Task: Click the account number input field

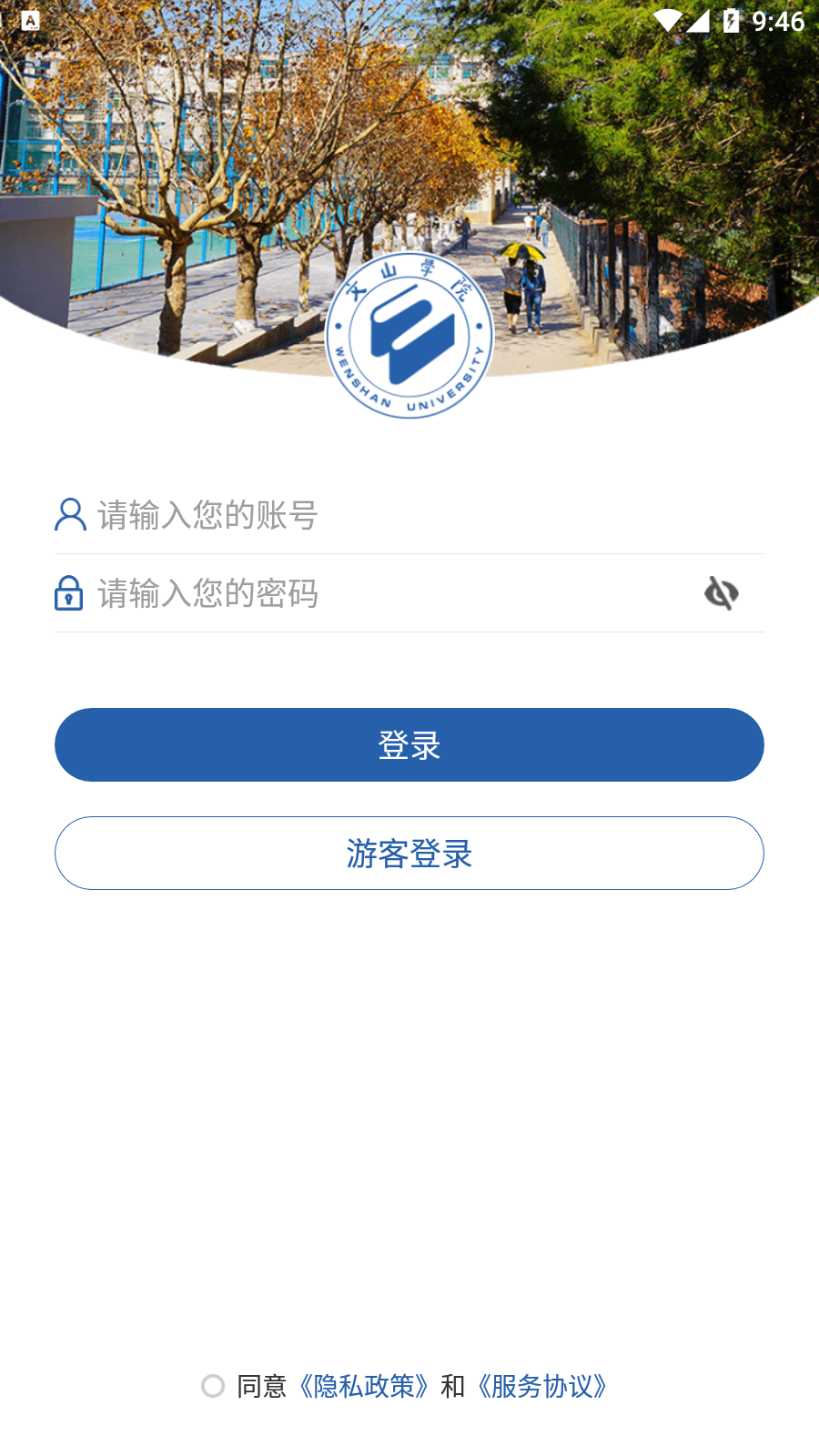Action: point(364,515)
